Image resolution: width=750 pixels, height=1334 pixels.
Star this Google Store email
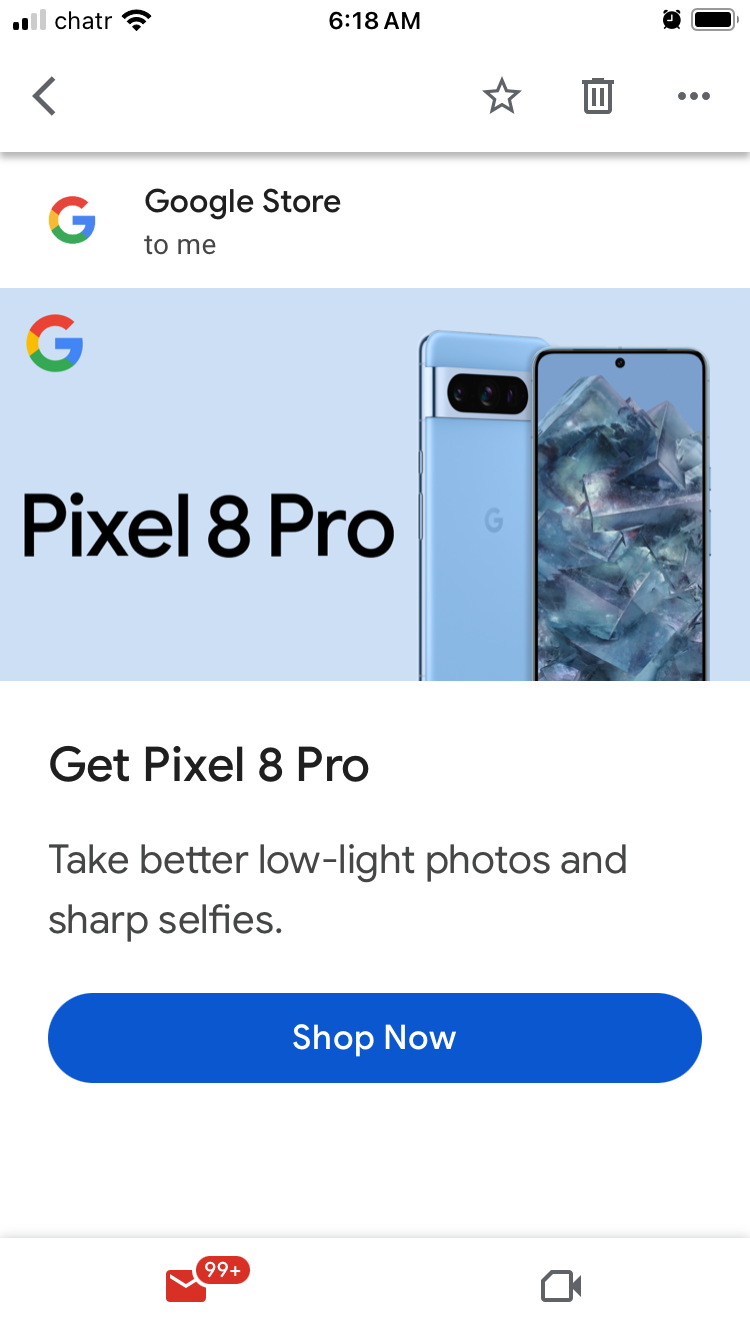[502, 97]
